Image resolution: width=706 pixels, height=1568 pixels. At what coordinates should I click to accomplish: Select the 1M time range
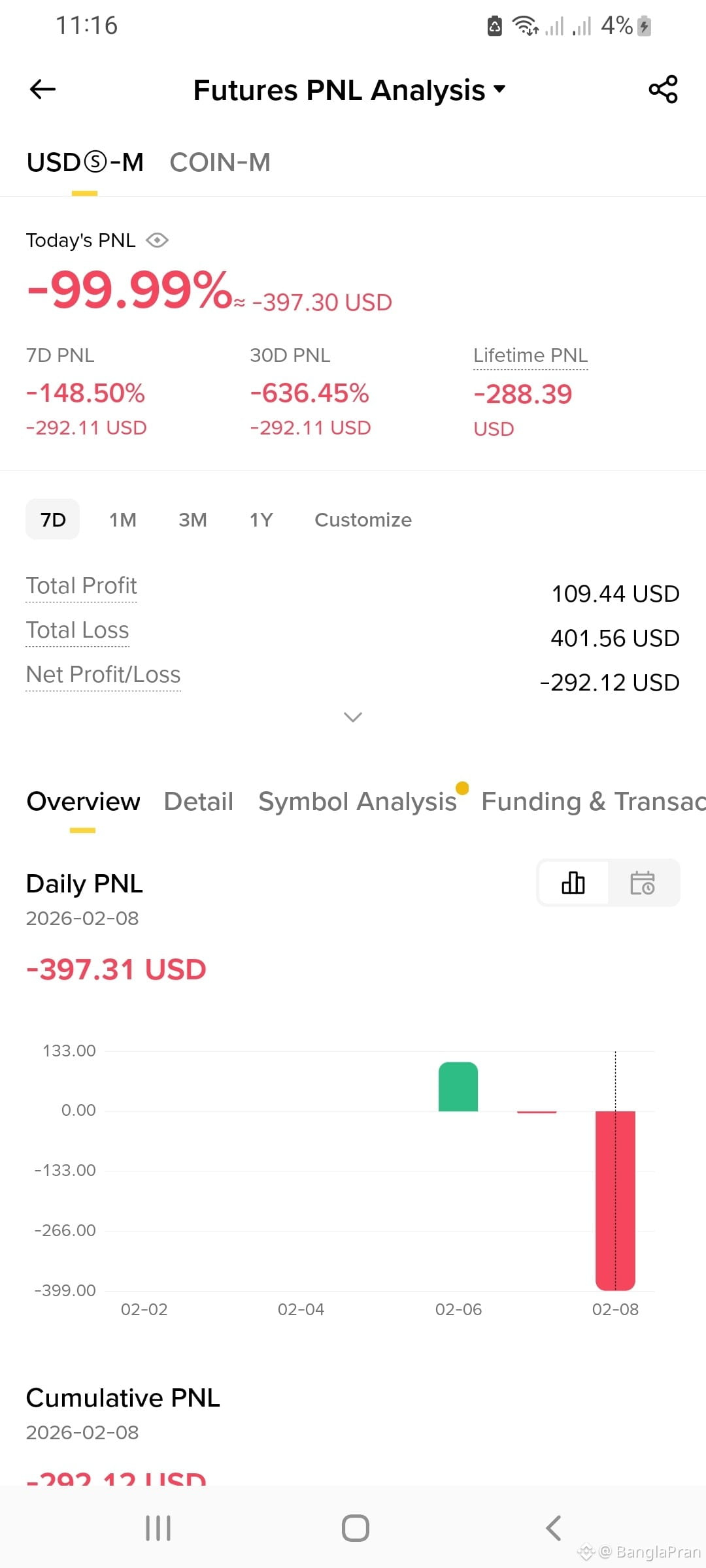click(x=123, y=520)
